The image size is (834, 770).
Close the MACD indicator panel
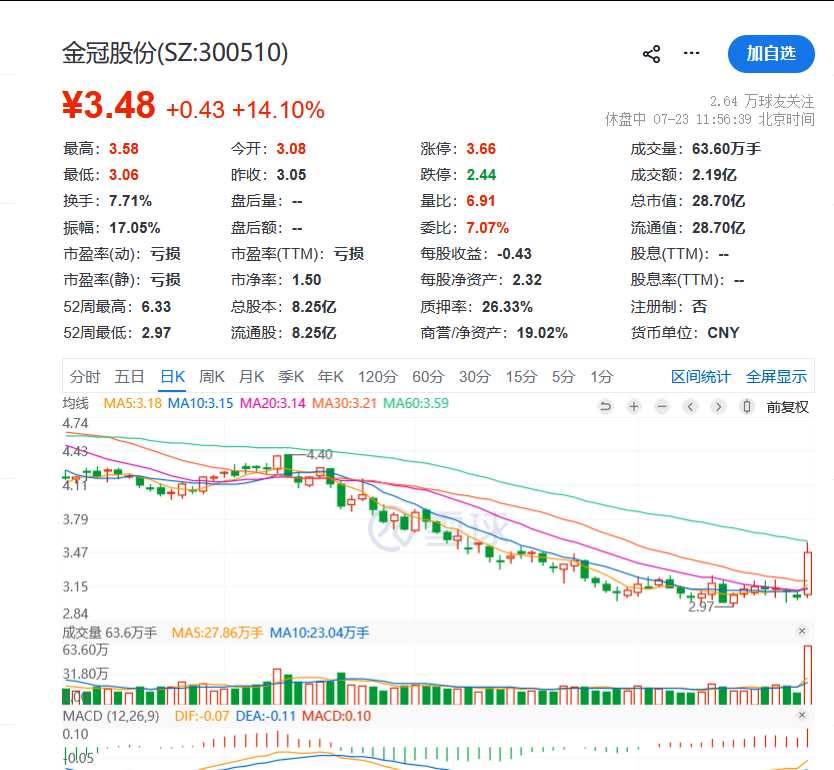point(802,715)
